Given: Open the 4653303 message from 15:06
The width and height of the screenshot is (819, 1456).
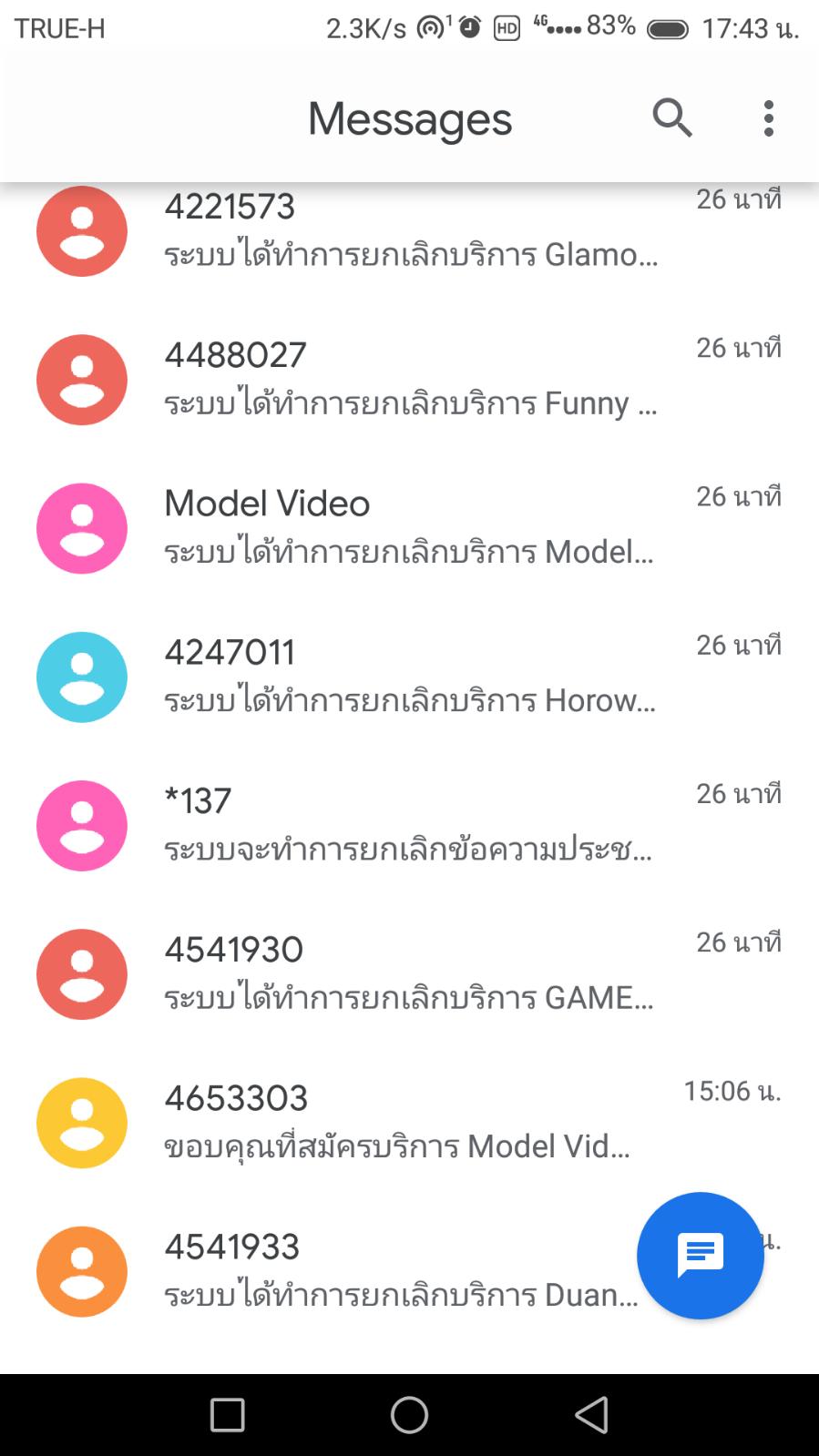Looking at the screenshot, I should pyautogui.click(x=409, y=1122).
